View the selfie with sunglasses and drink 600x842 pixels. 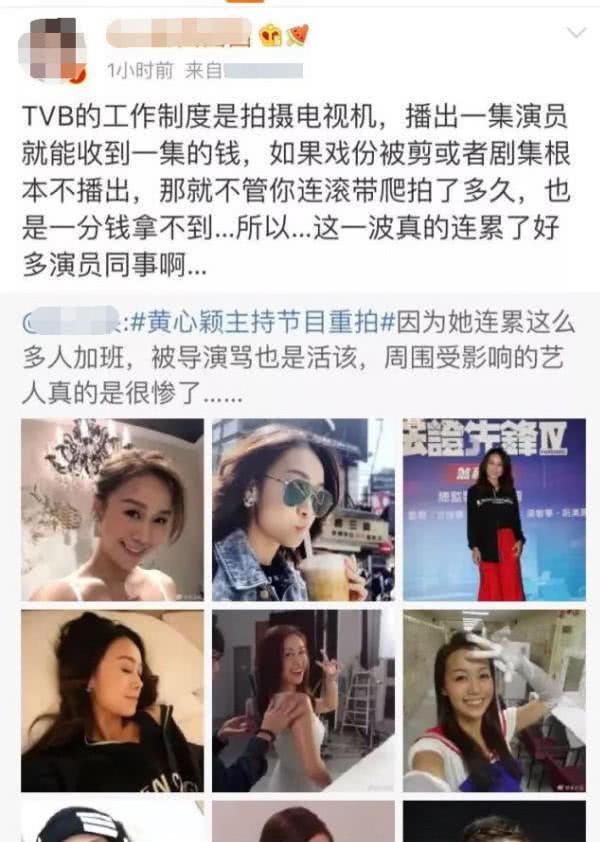point(303,509)
